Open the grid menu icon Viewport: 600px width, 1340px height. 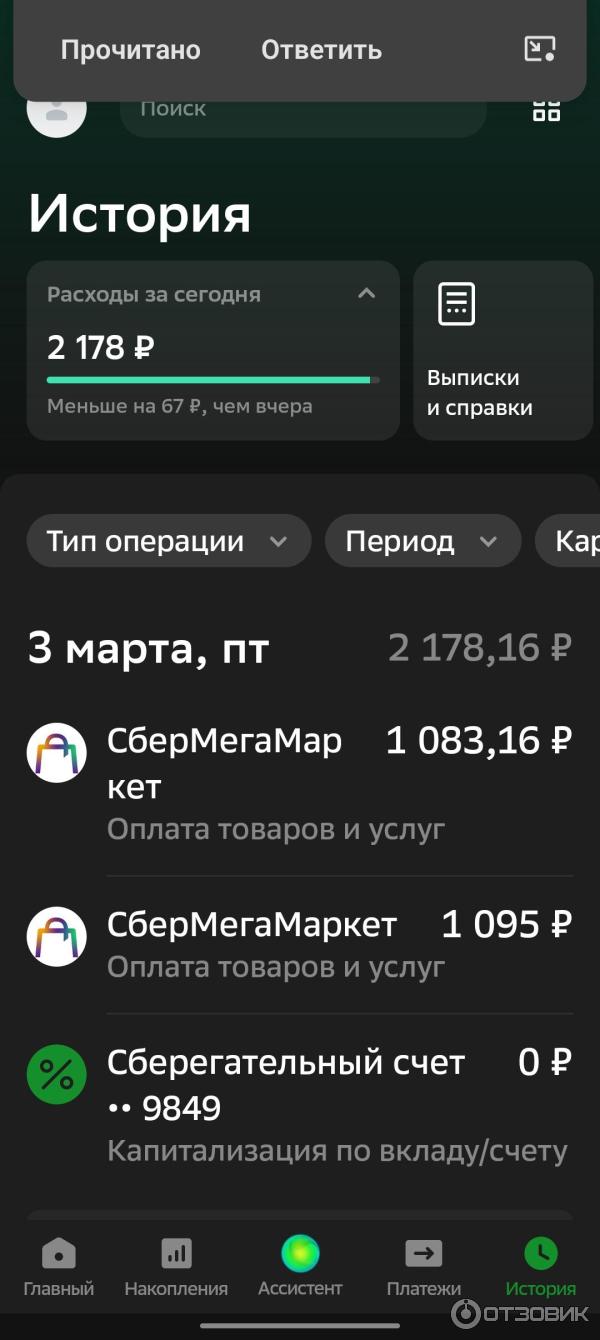pyautogui.click(x=546, y=110)
